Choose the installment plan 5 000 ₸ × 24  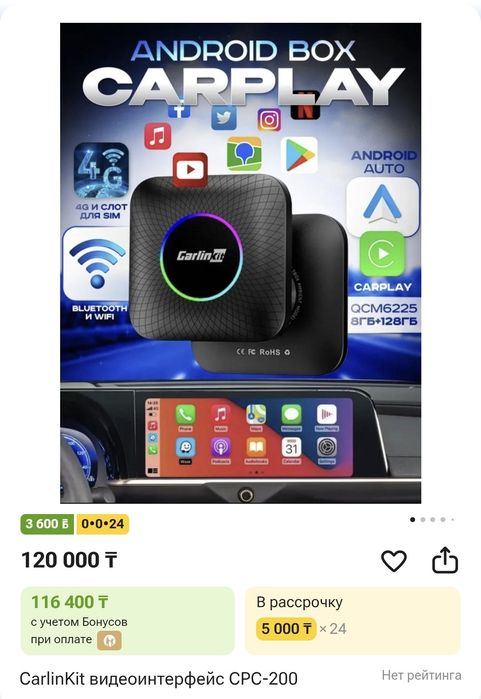click(x=353, y=621)
